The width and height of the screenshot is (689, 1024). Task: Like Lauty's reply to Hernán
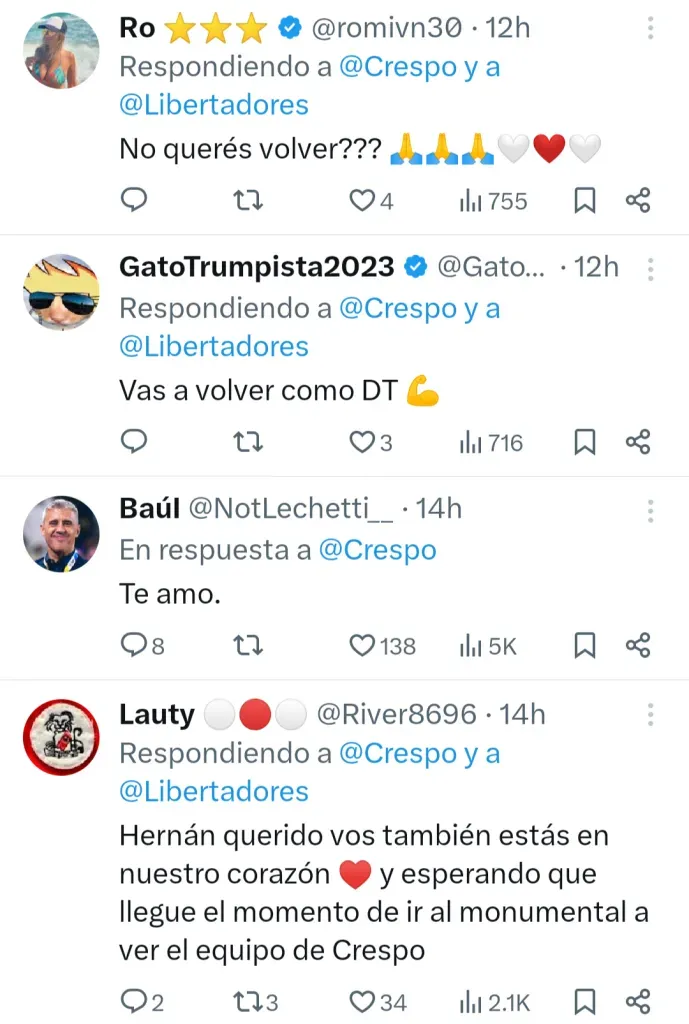point(361,1000)
